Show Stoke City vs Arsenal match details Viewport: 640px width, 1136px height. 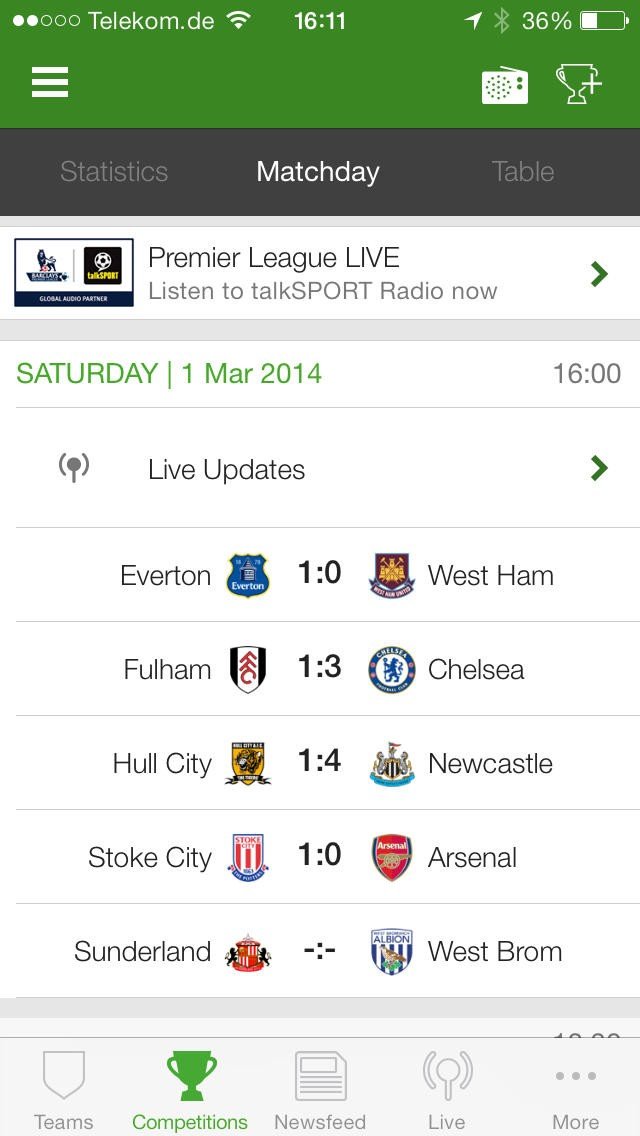point(320,857)
